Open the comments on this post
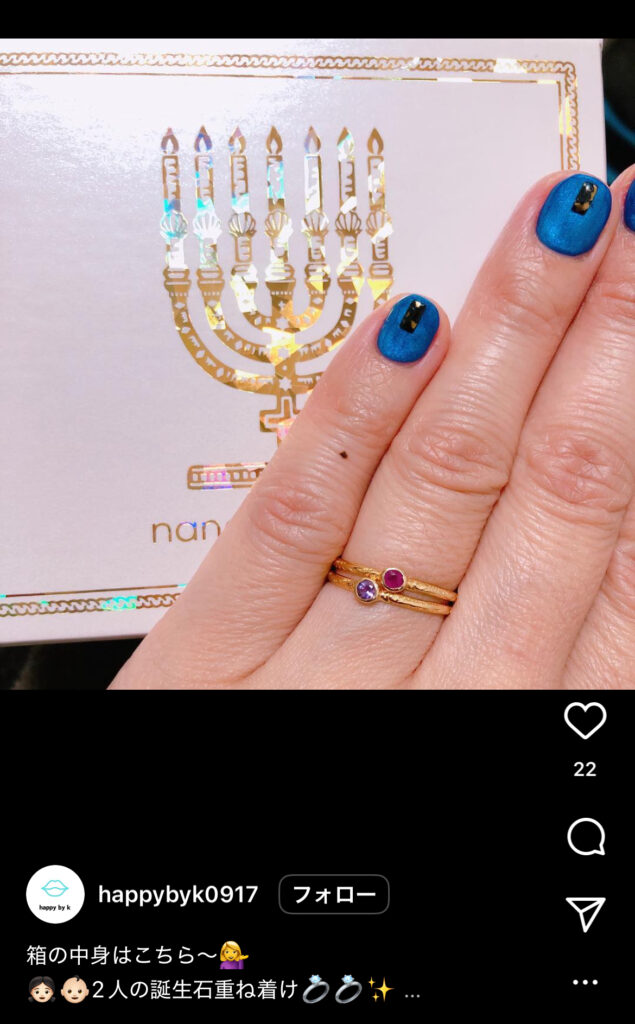Screen dimensions: 635x1024 (585, 837)
